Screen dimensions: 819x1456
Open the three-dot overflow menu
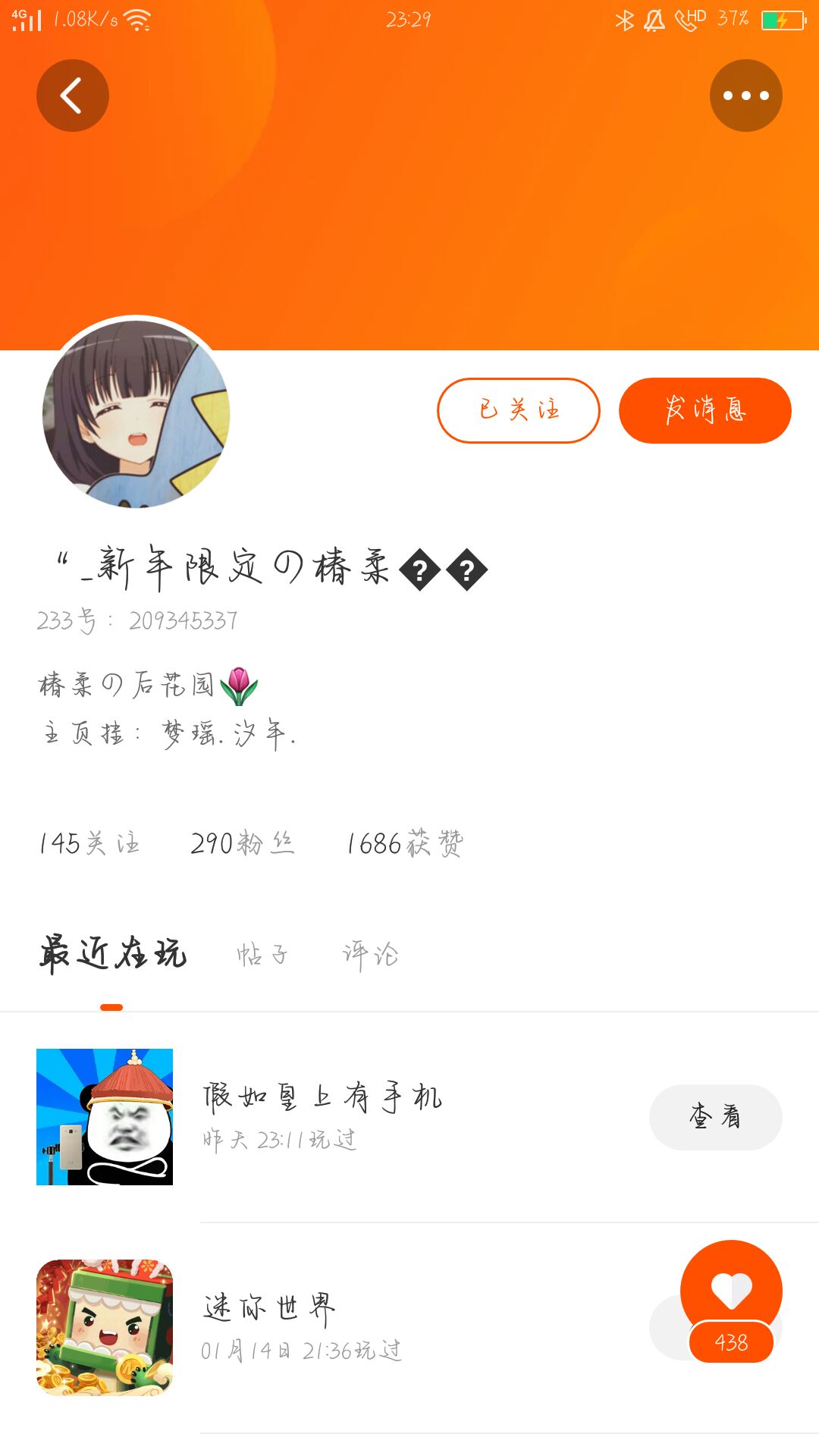coord(746,96)
